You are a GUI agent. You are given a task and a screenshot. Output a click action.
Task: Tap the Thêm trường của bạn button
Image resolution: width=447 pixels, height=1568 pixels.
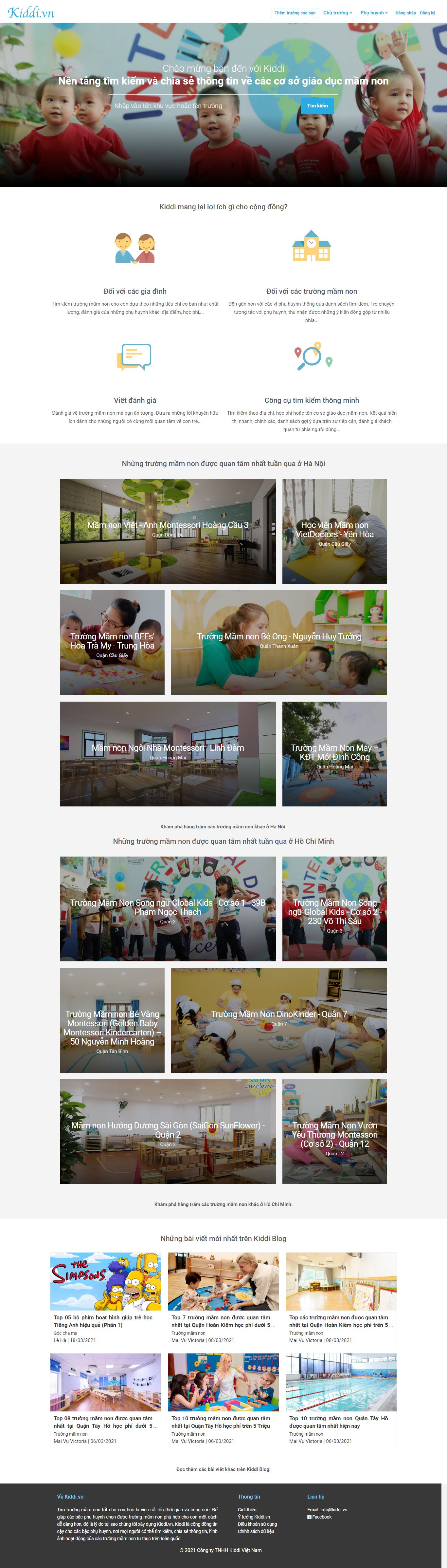click(295, 13)
